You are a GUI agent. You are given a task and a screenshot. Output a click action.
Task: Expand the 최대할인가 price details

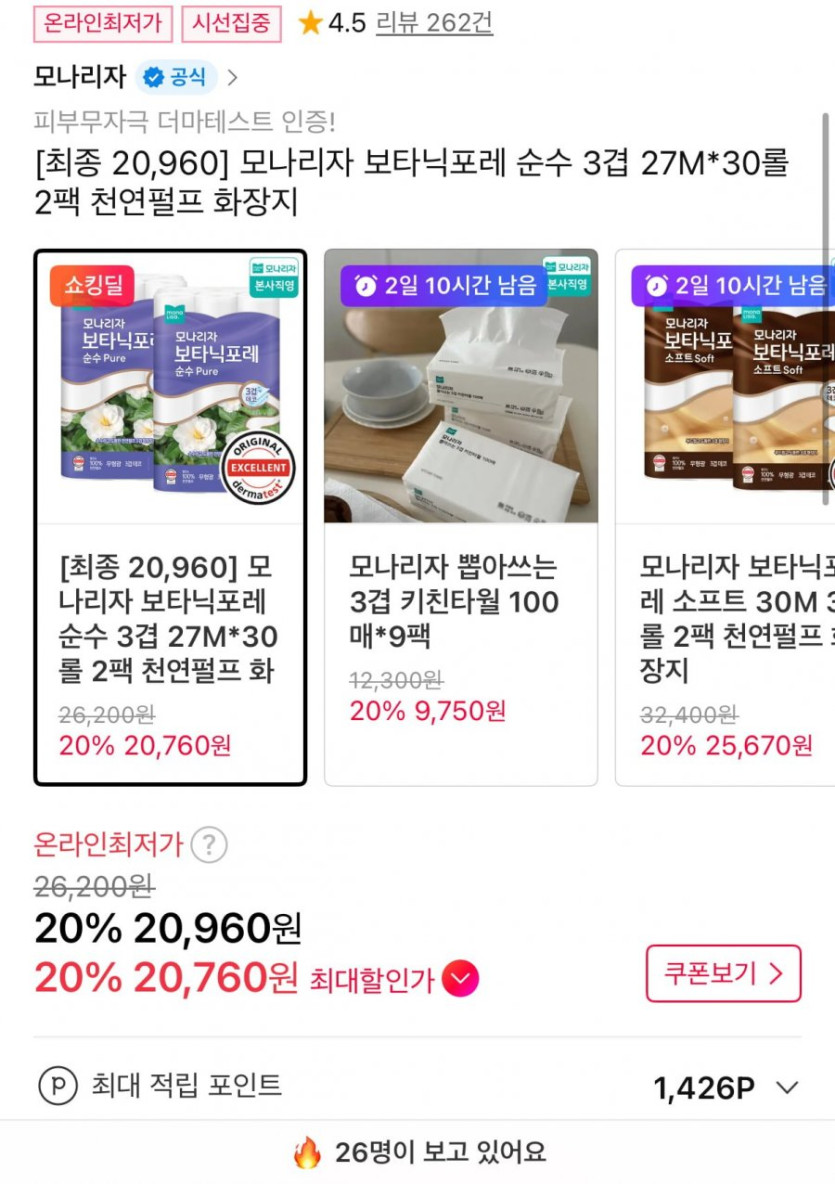click(x=460, y=978)
